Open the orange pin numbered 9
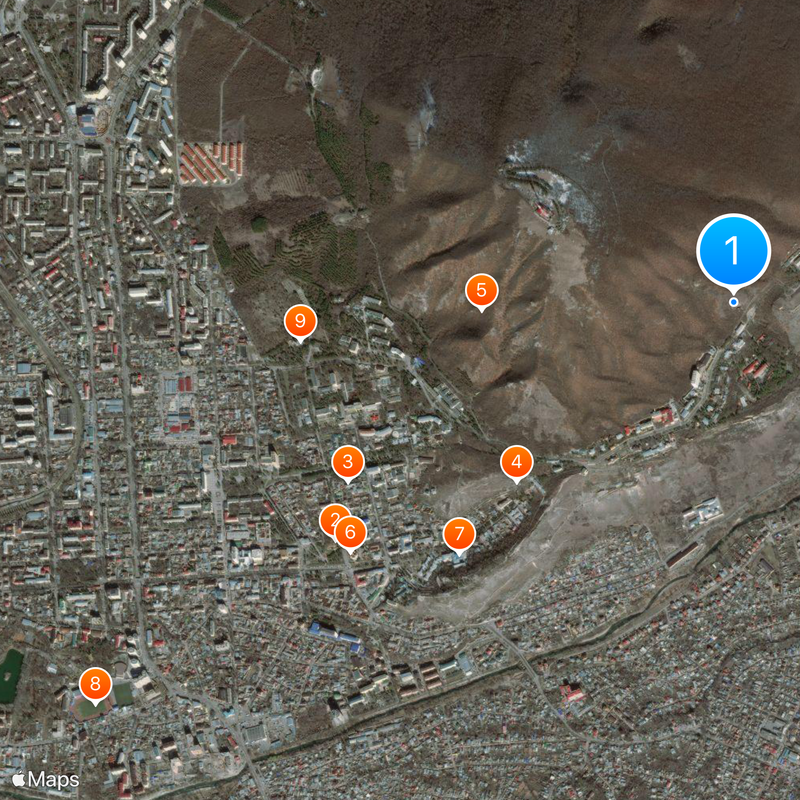800x800 pixels. [x=300, y=322]
